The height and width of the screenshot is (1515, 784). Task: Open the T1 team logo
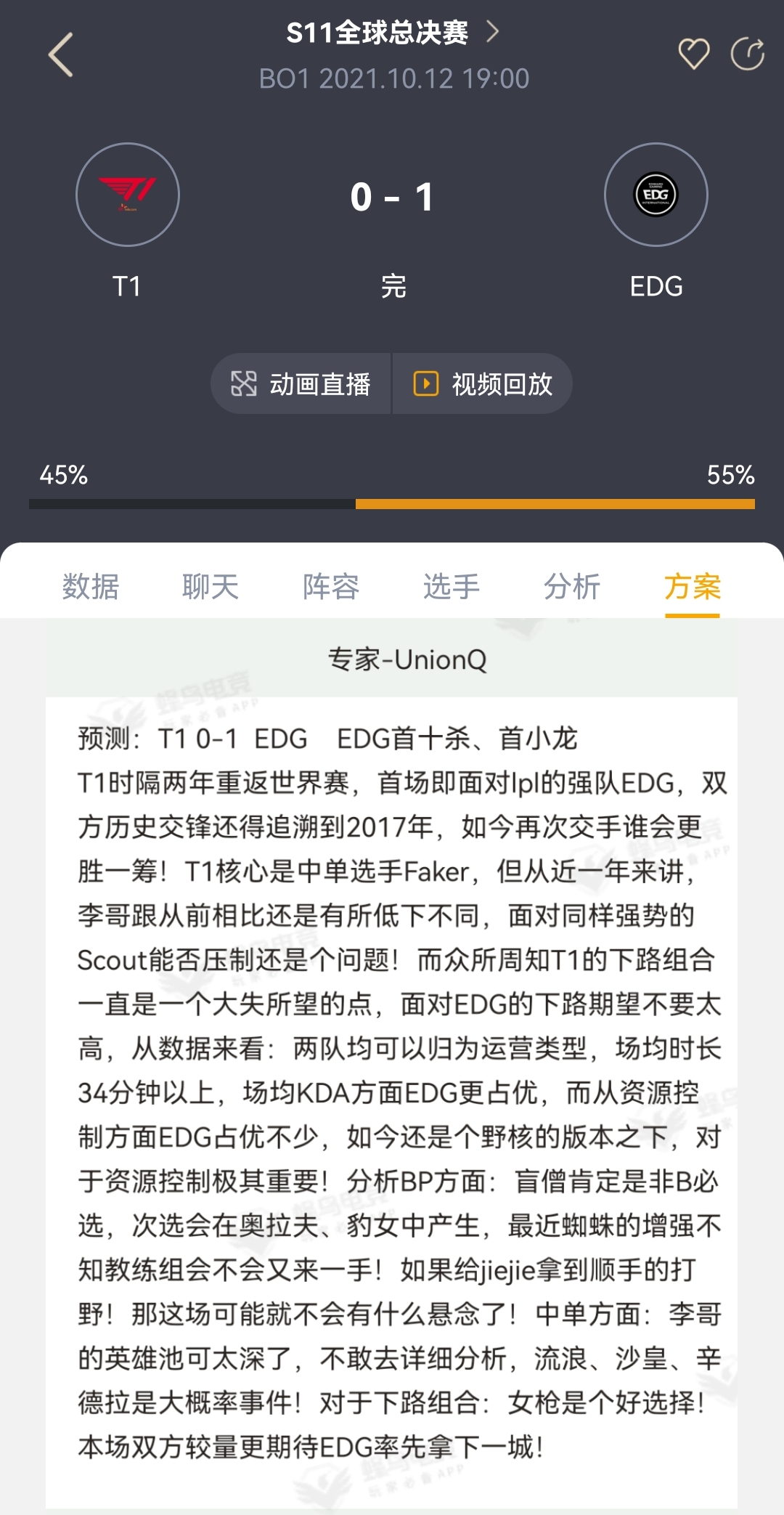(128, 195)
